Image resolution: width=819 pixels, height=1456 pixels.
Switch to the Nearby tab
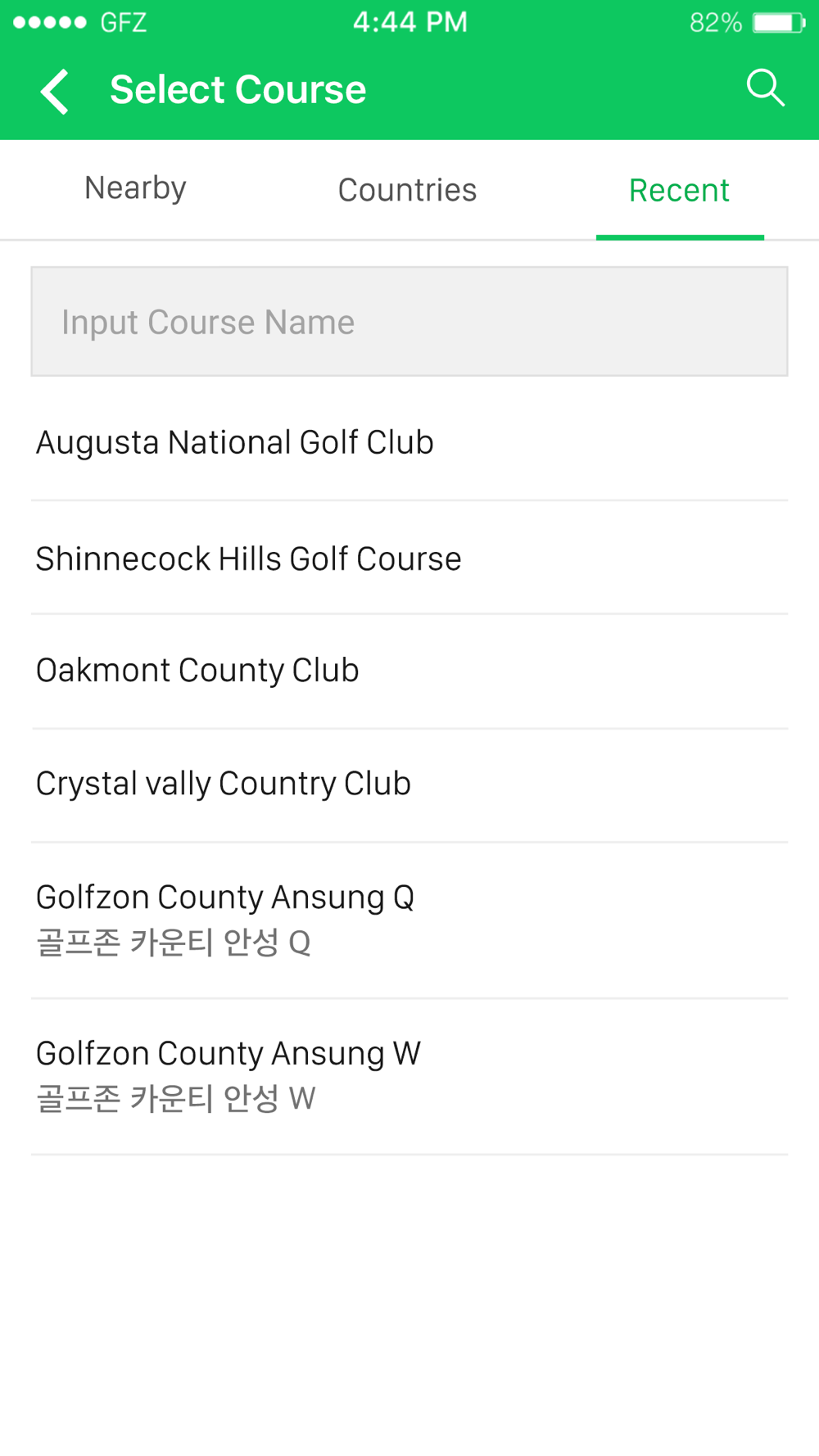click(136, 189)
